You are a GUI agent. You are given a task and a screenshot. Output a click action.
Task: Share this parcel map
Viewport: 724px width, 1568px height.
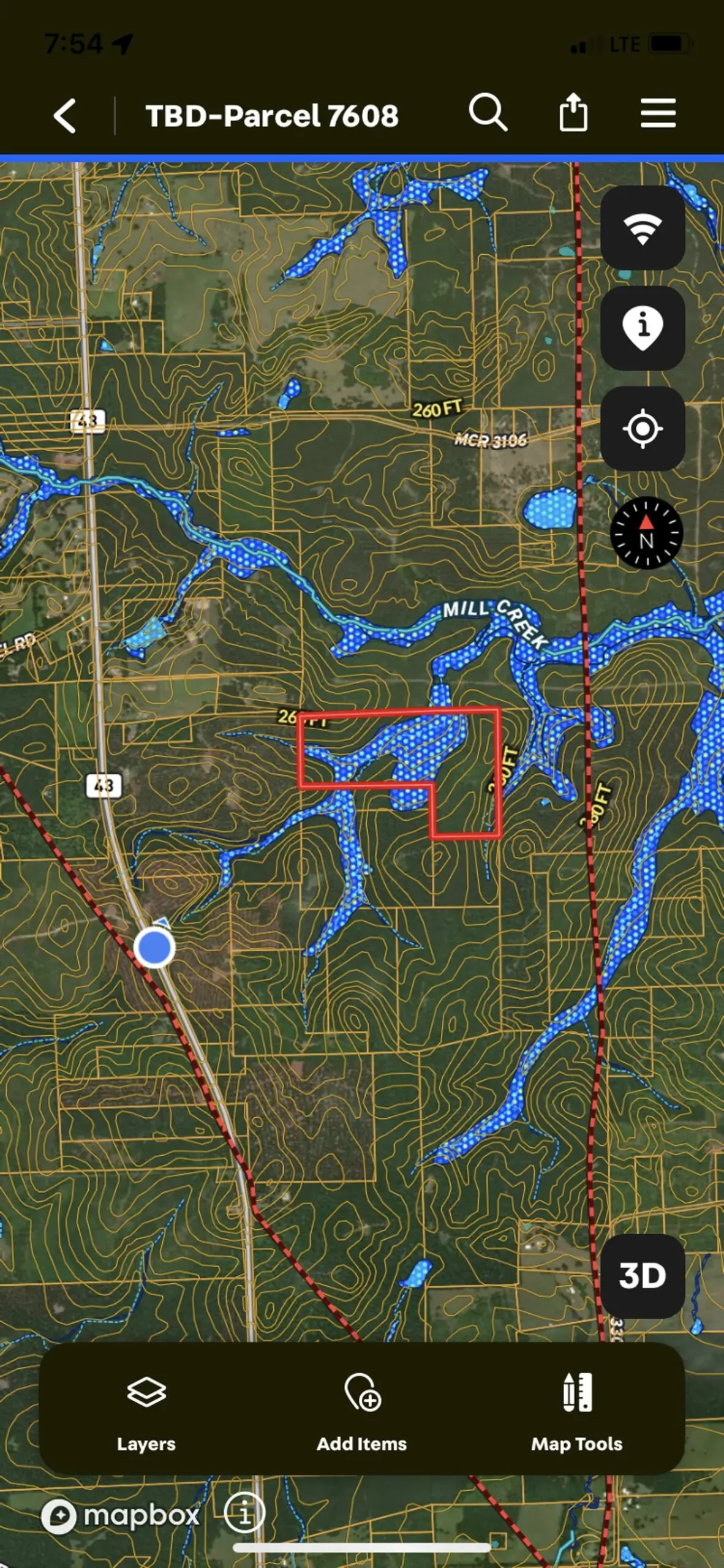tap(573, 113)
